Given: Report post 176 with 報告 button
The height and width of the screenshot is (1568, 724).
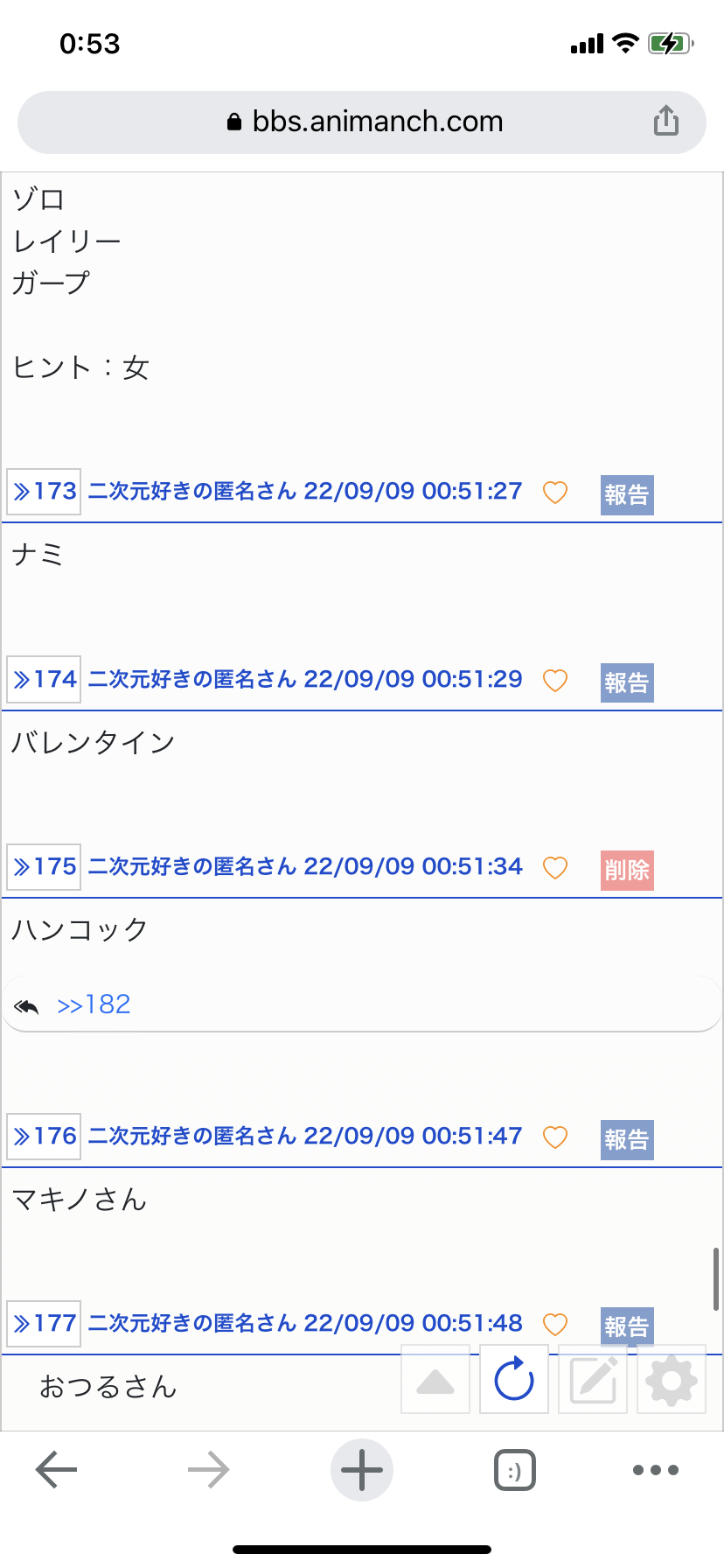Looking at the screenshot, I should 627,1139.
